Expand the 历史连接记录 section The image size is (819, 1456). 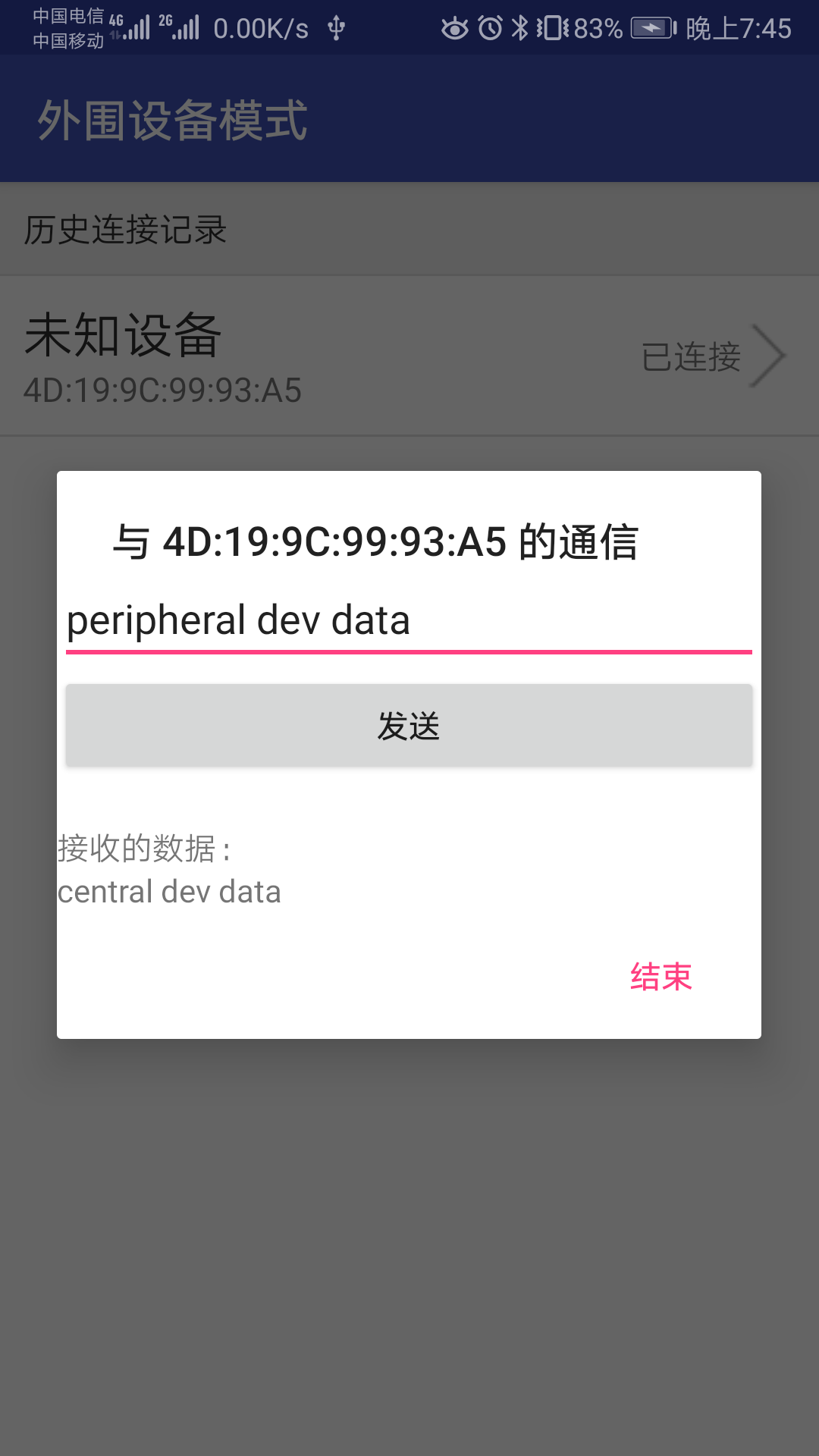click(x=125, y=231)
